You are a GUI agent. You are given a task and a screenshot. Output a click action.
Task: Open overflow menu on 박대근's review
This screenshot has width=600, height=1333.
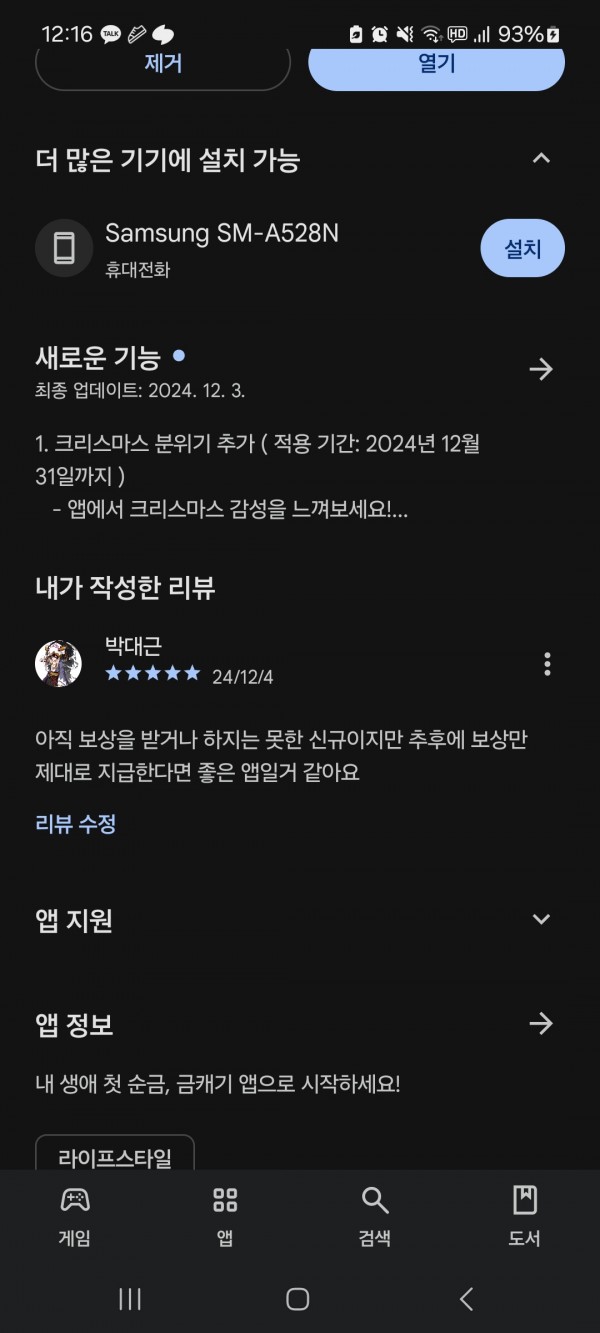point(547,664)
